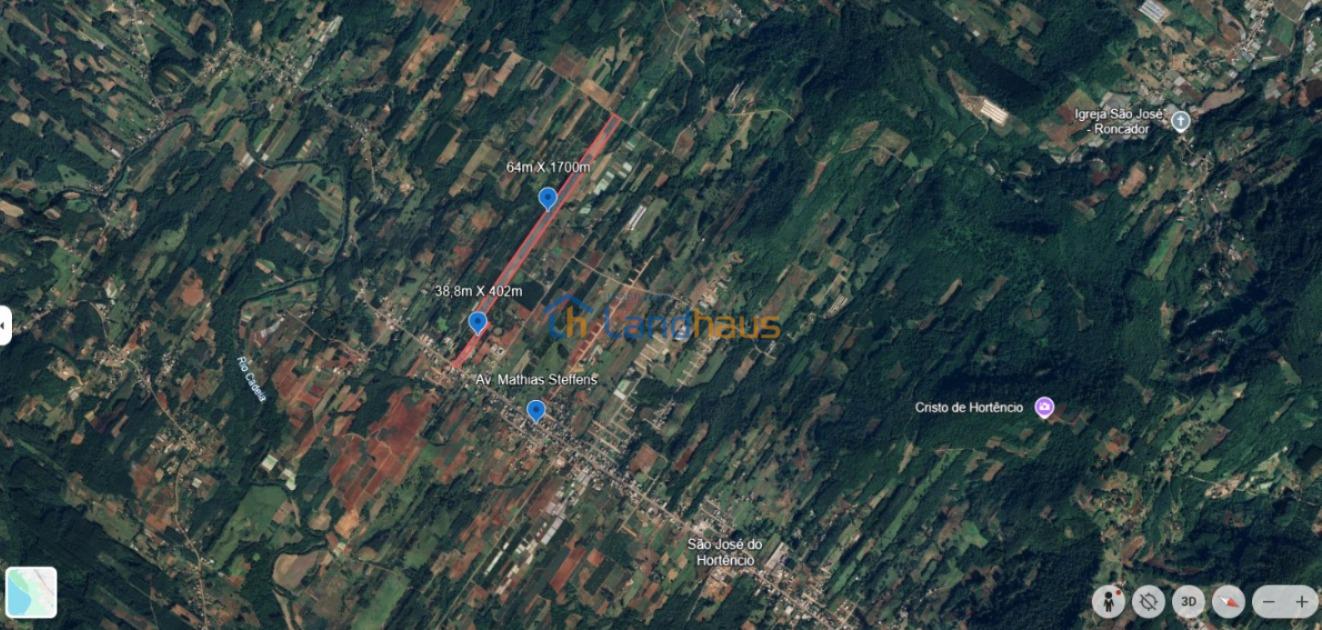Select the 64m X 1700m pin

pos(547,198)
